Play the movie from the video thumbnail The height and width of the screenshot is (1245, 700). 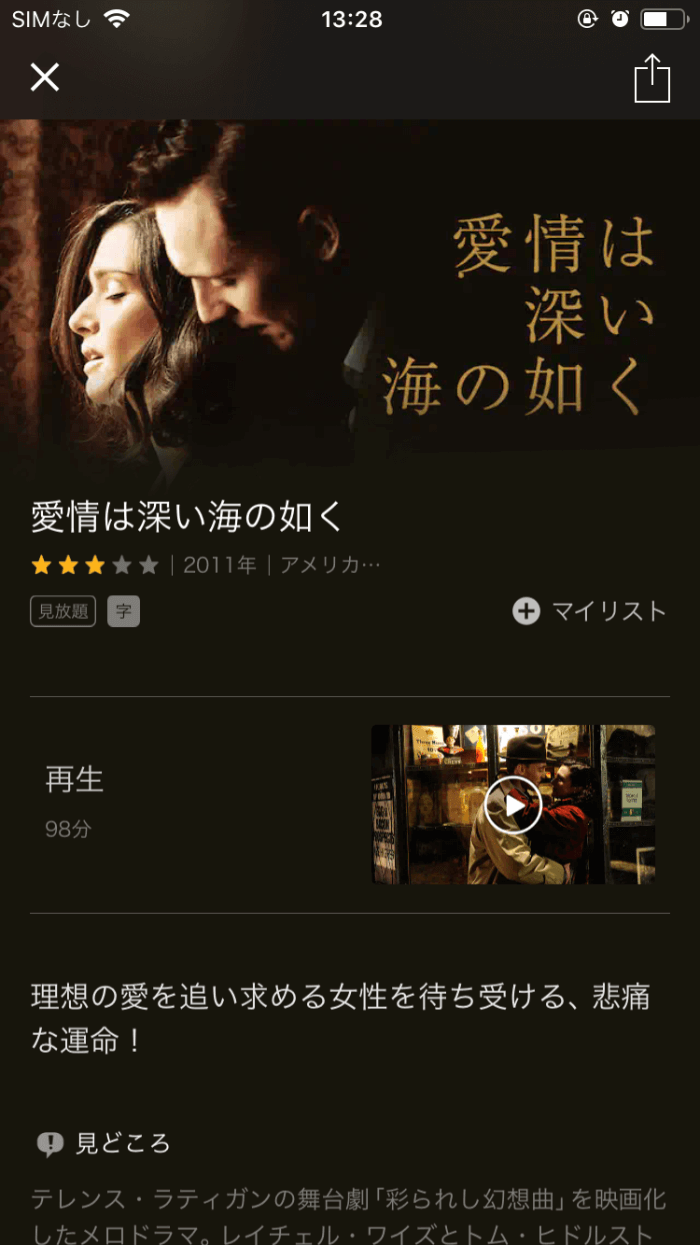[513, 804]
